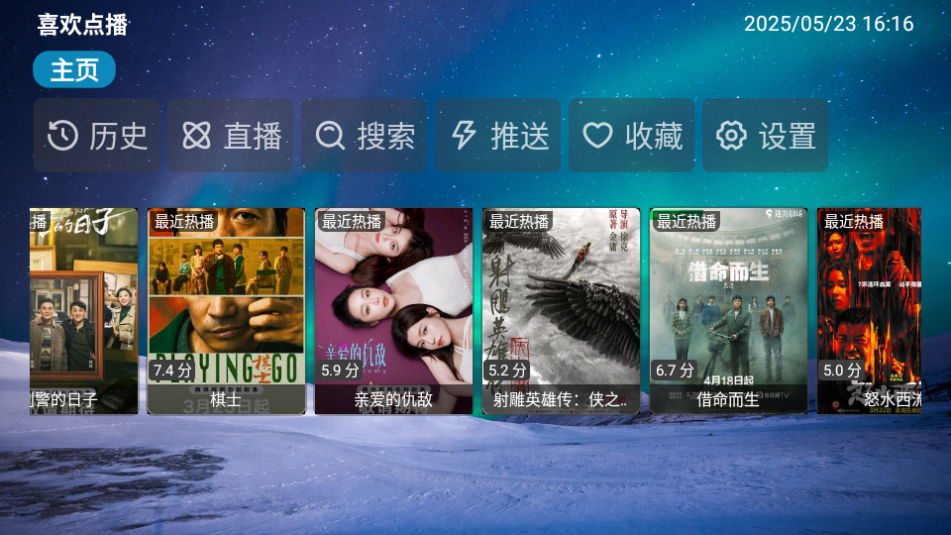Select the 主页 tab

click(x=74, y=71)
